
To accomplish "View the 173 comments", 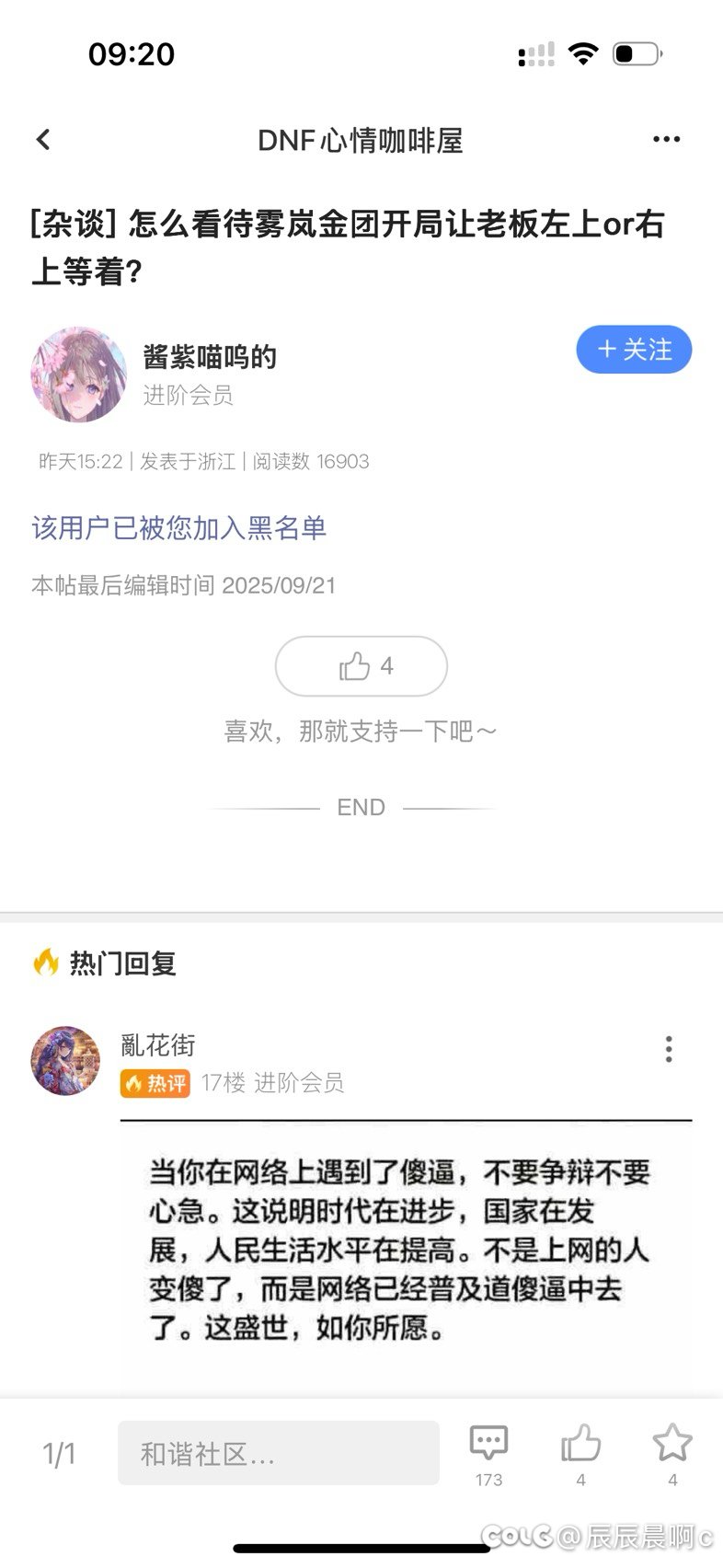I will pos(488,1452).
